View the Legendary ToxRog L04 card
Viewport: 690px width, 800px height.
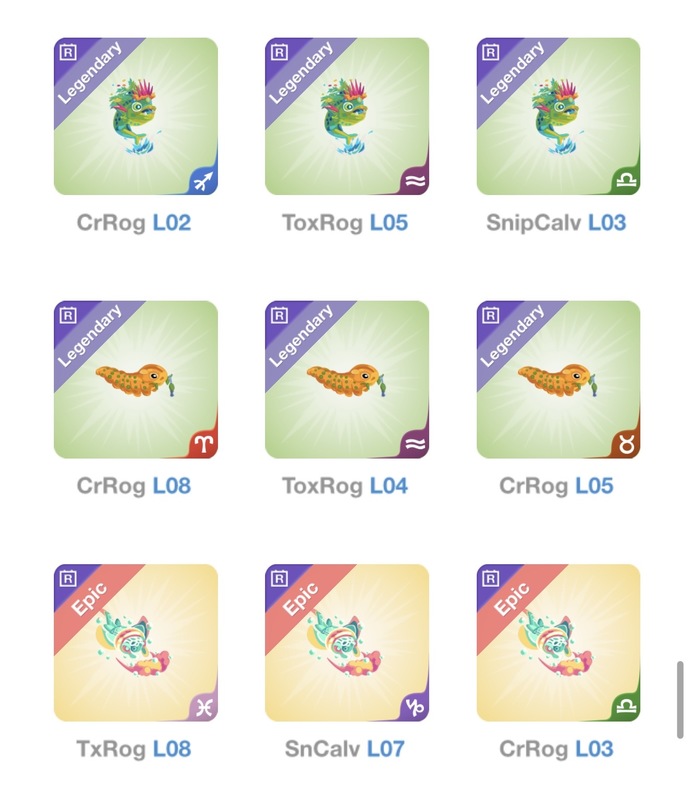(346, 379)
